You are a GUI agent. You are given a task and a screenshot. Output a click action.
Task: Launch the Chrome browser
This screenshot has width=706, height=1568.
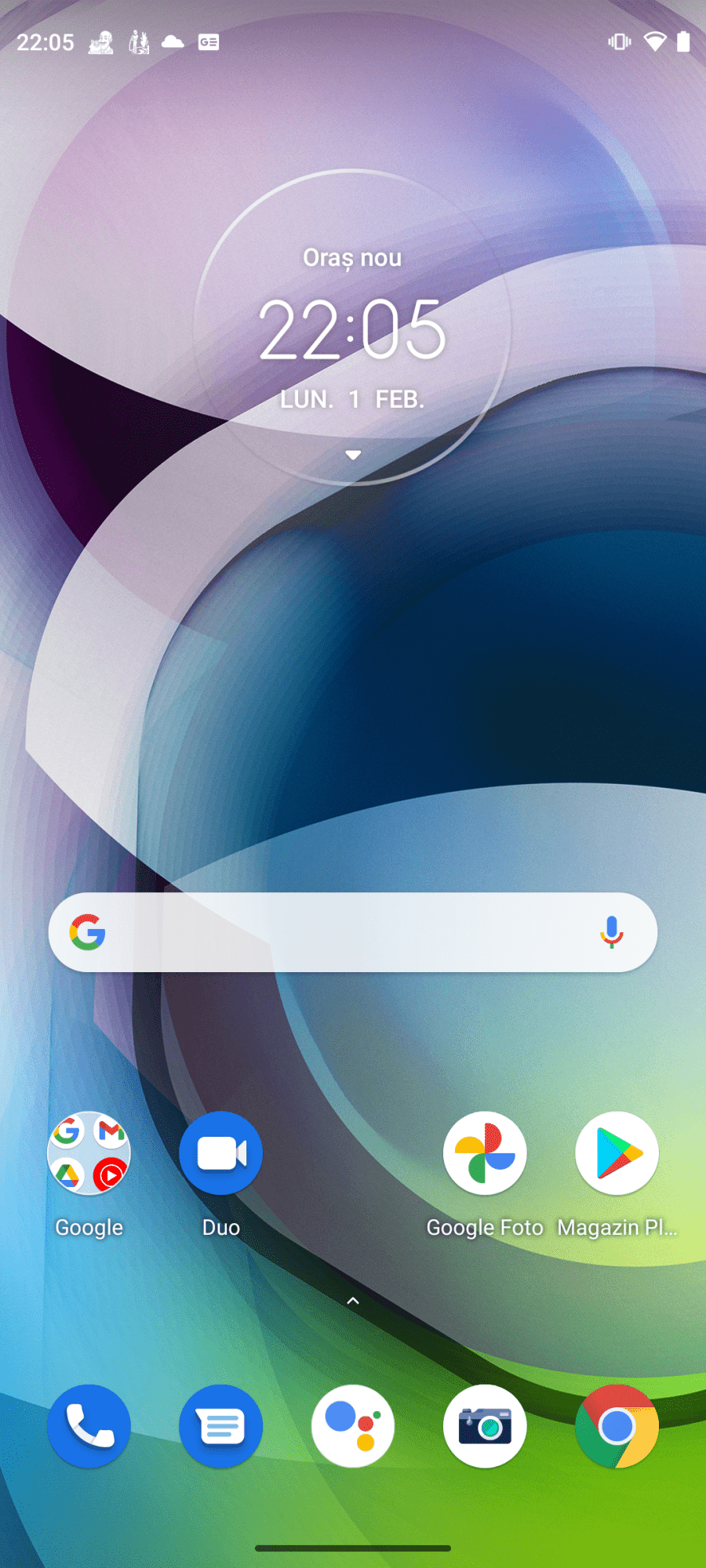point(617,1426)
